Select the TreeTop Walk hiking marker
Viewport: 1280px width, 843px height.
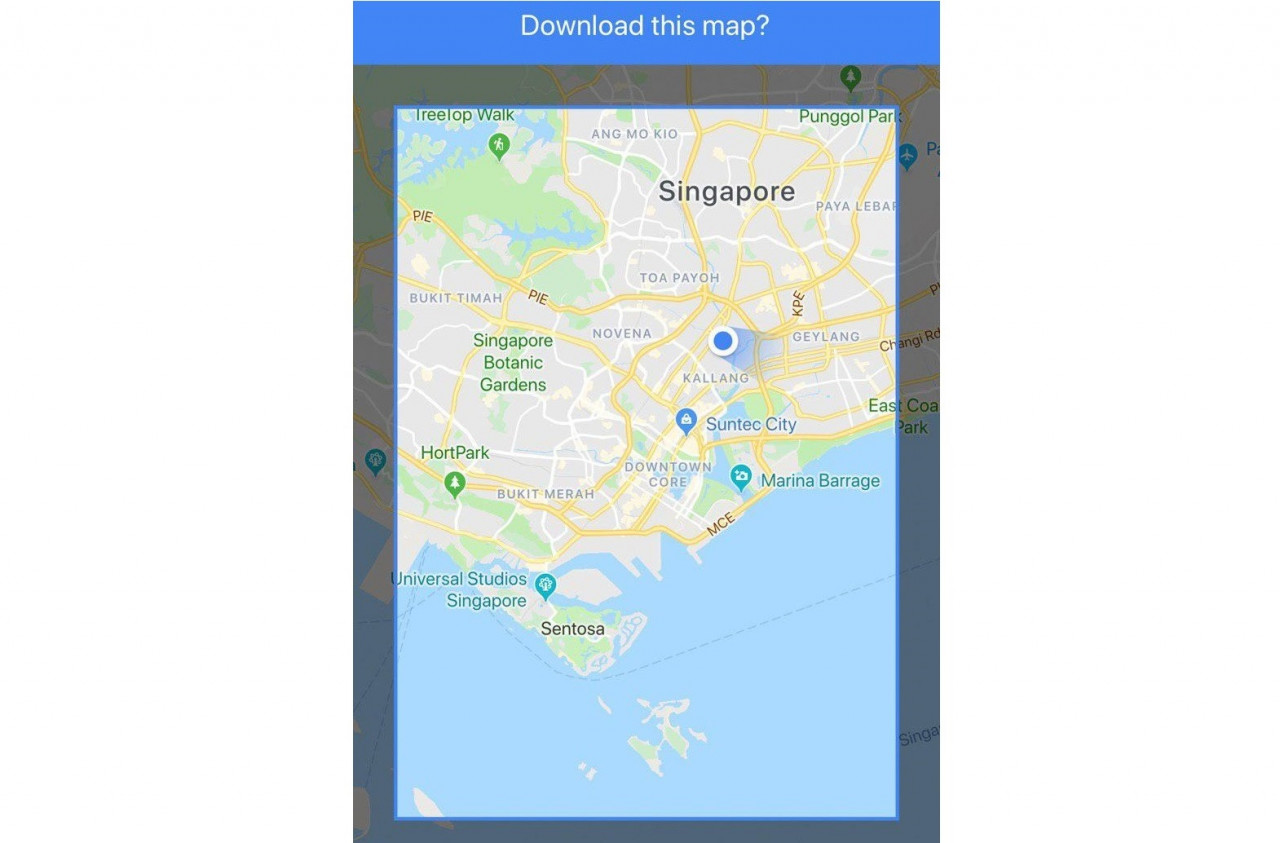(499, 146)
